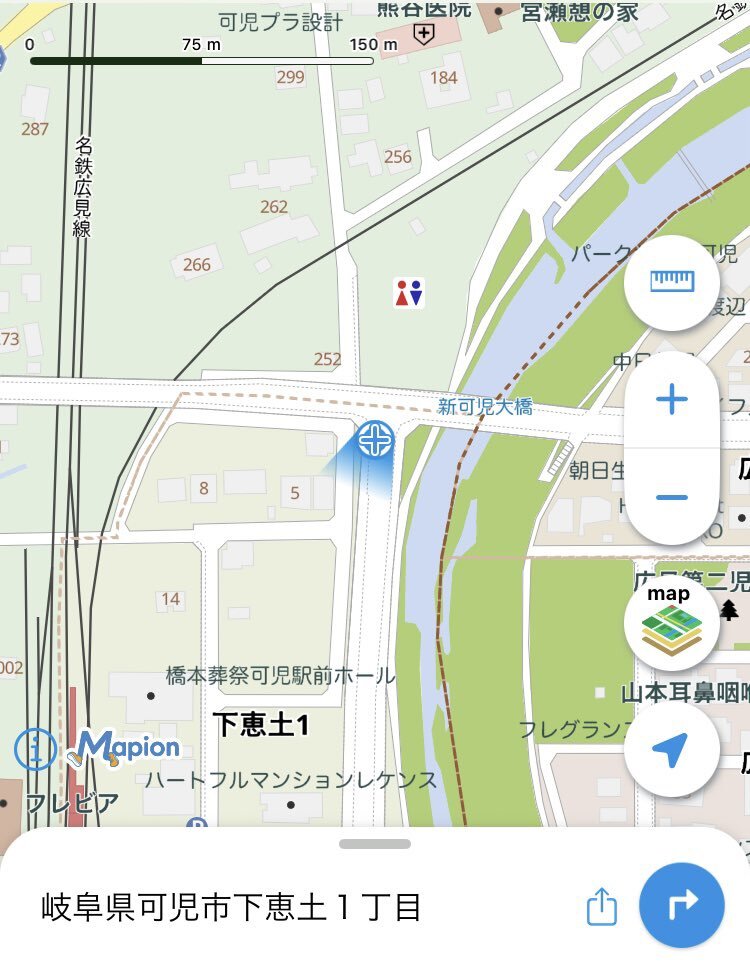Open the info icon beside Mapion logo
This screenshot has width=750, height=970.
[36, 749]
